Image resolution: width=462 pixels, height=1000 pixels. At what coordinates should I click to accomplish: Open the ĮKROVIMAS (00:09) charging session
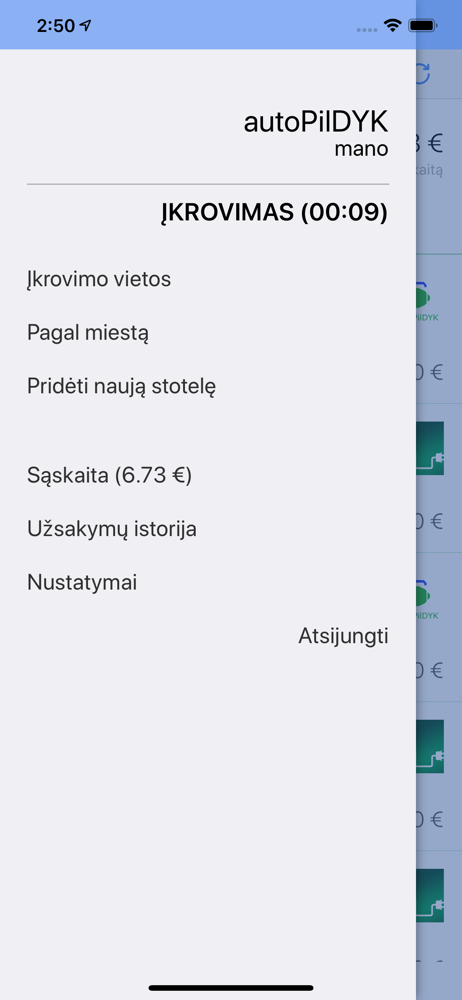tap(273, 213)
